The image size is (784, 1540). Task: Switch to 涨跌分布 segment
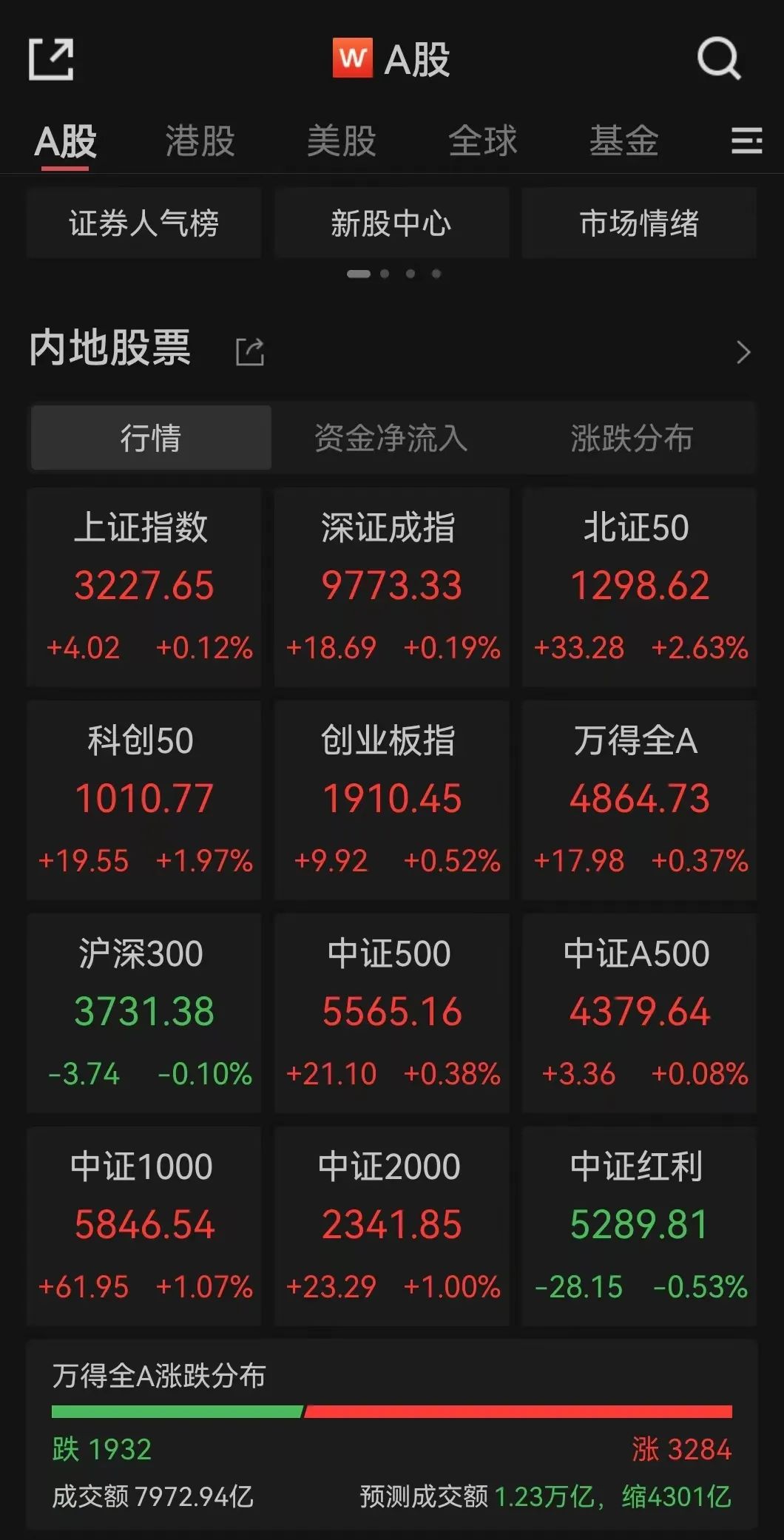tap(632, 438)
